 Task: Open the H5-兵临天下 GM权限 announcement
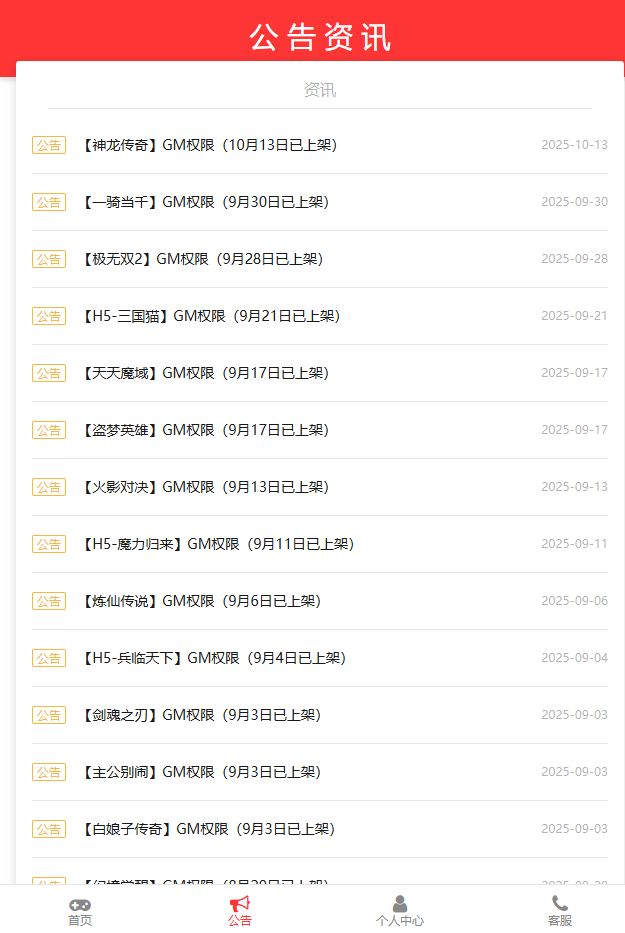[213, 658]
